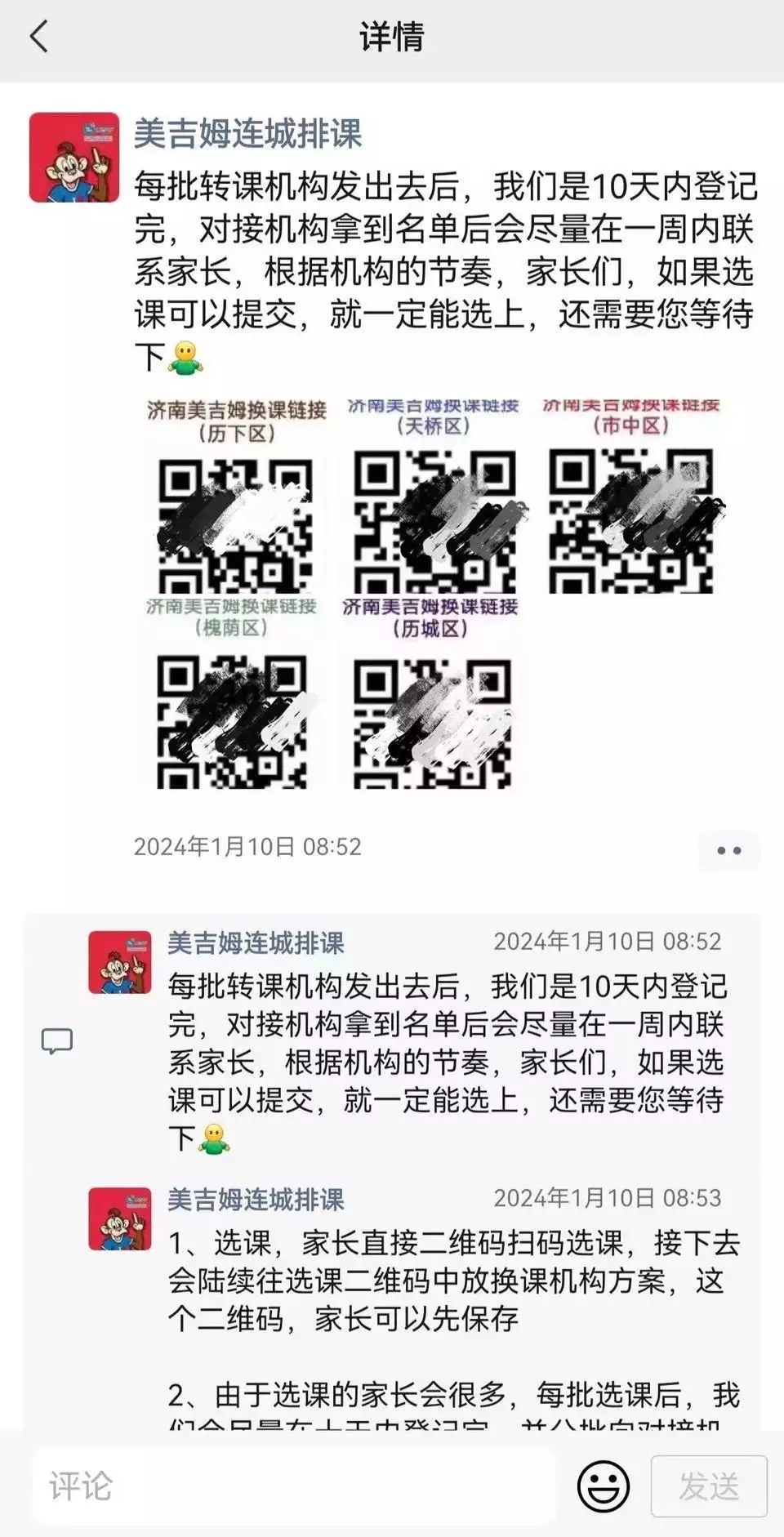Send the comment with 发送
The width and height of the screenshot is (784, 1537).
pos(708,1486)
